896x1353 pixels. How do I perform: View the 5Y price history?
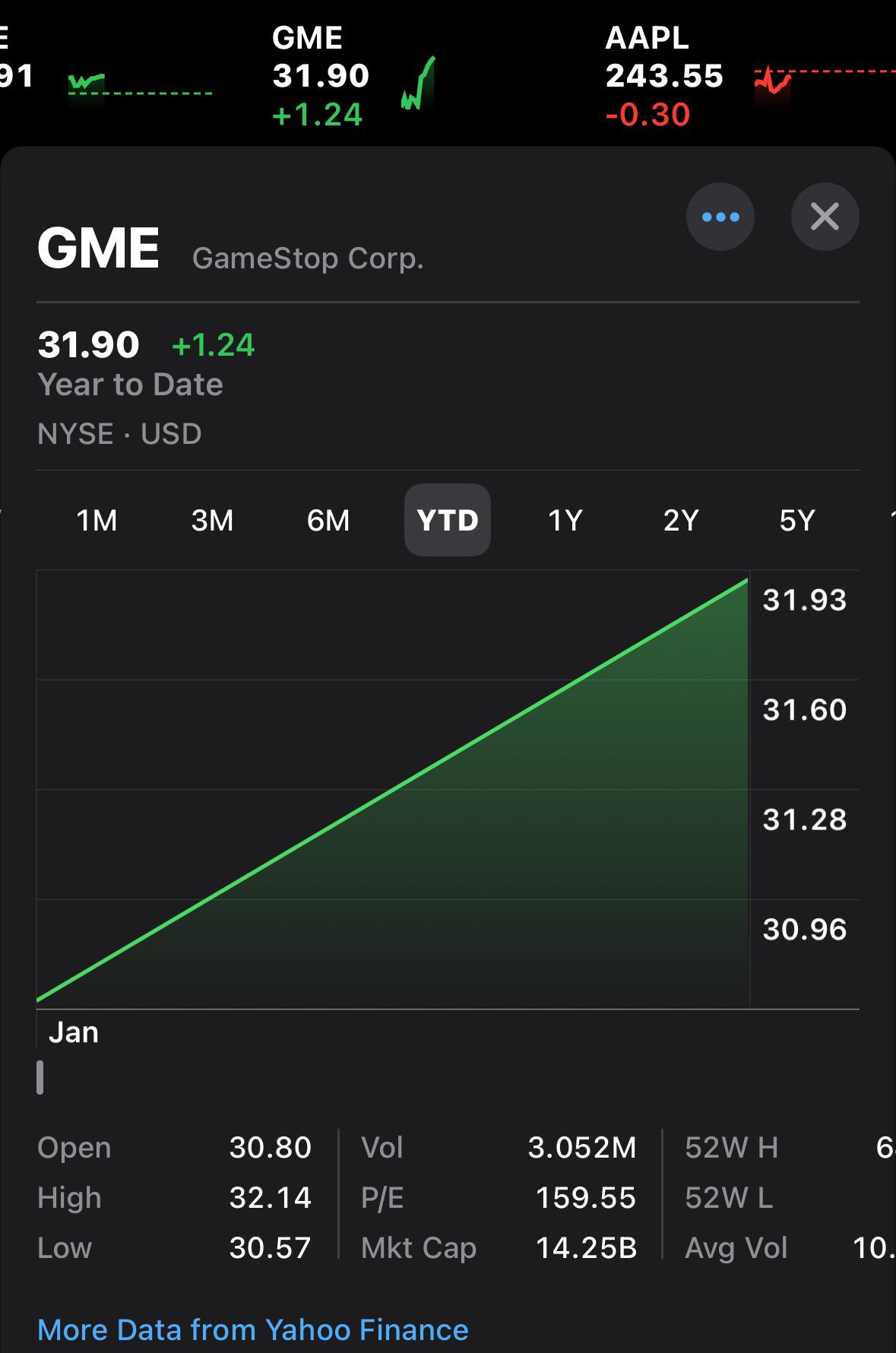(x=797, y=521)
